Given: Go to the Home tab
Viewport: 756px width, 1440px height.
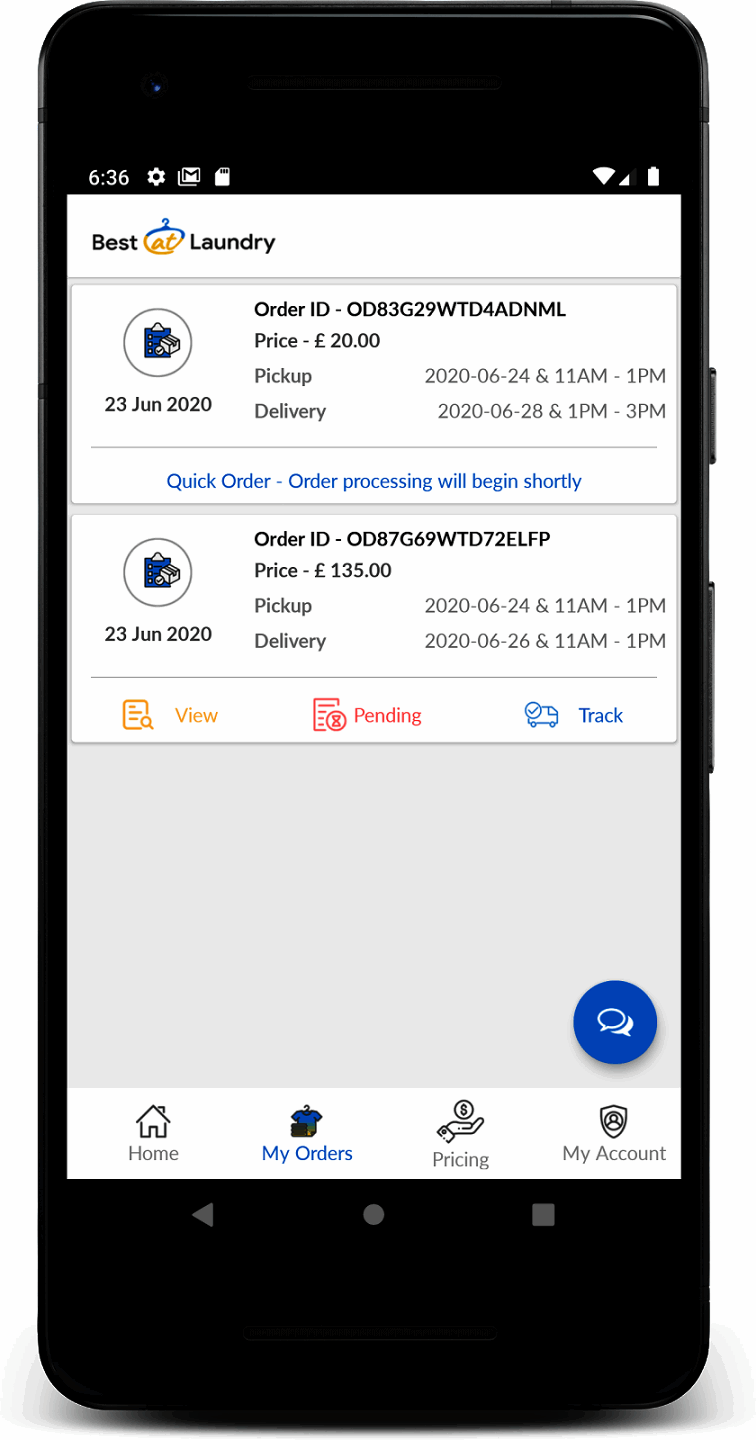Looking at the screenshot, I should 153,1134.
